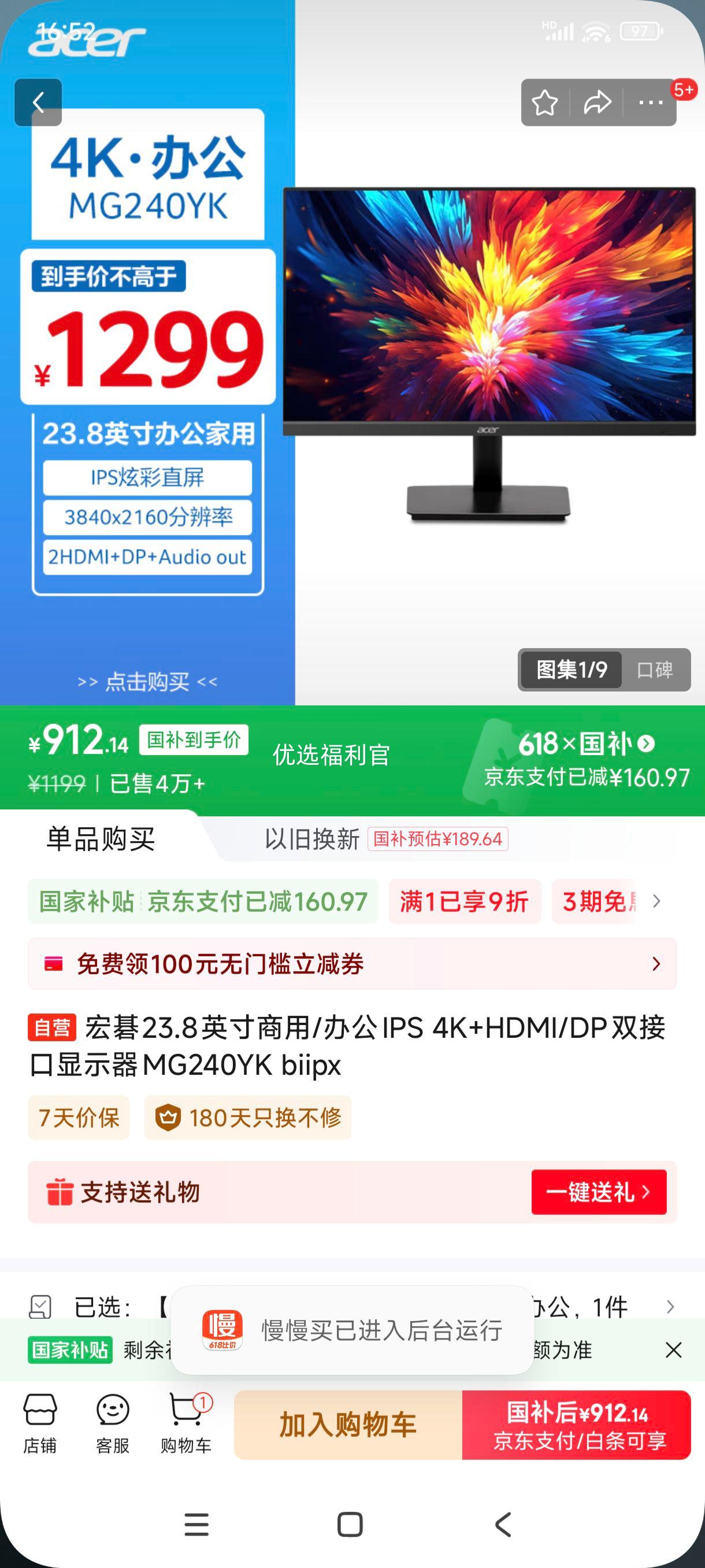Dismiss the 国家补贴 notice banner
The height and width of the screenshot is (1568, 705).
tap(673, 1350)
